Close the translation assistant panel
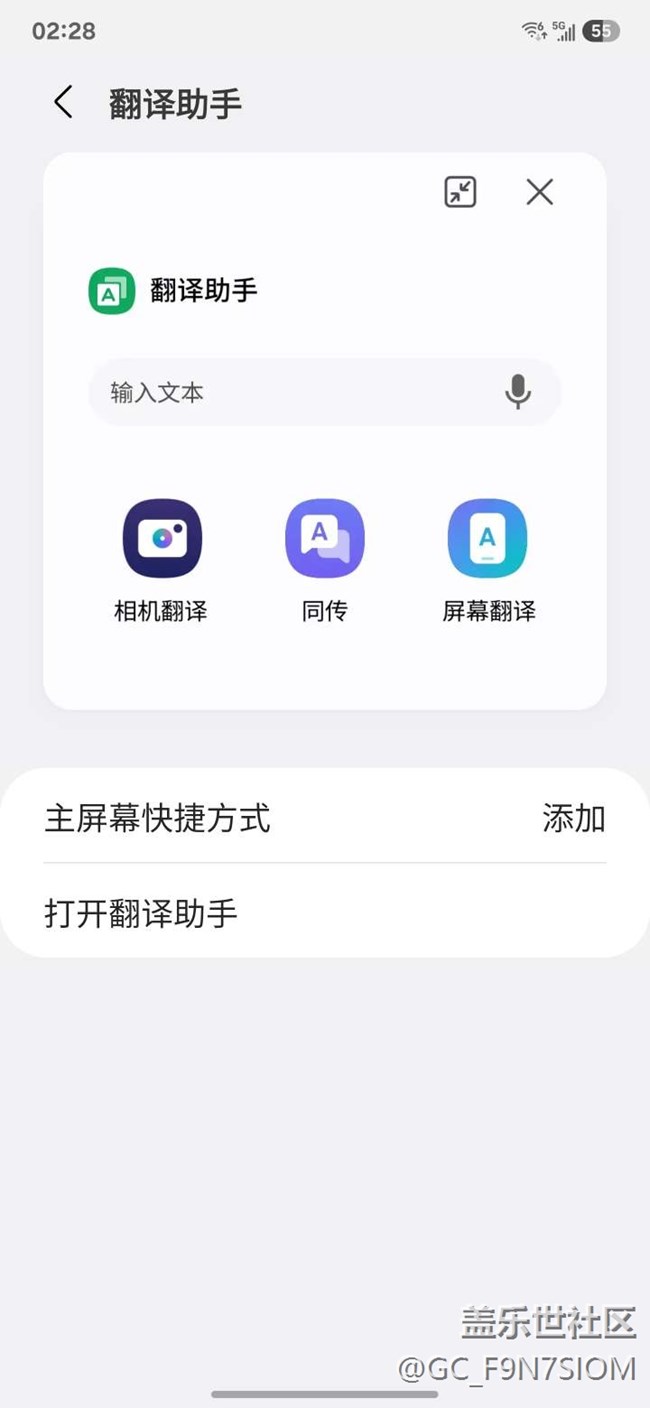Image resolution: width=650 pixels, height=1408 pixels. click(539, 192)
